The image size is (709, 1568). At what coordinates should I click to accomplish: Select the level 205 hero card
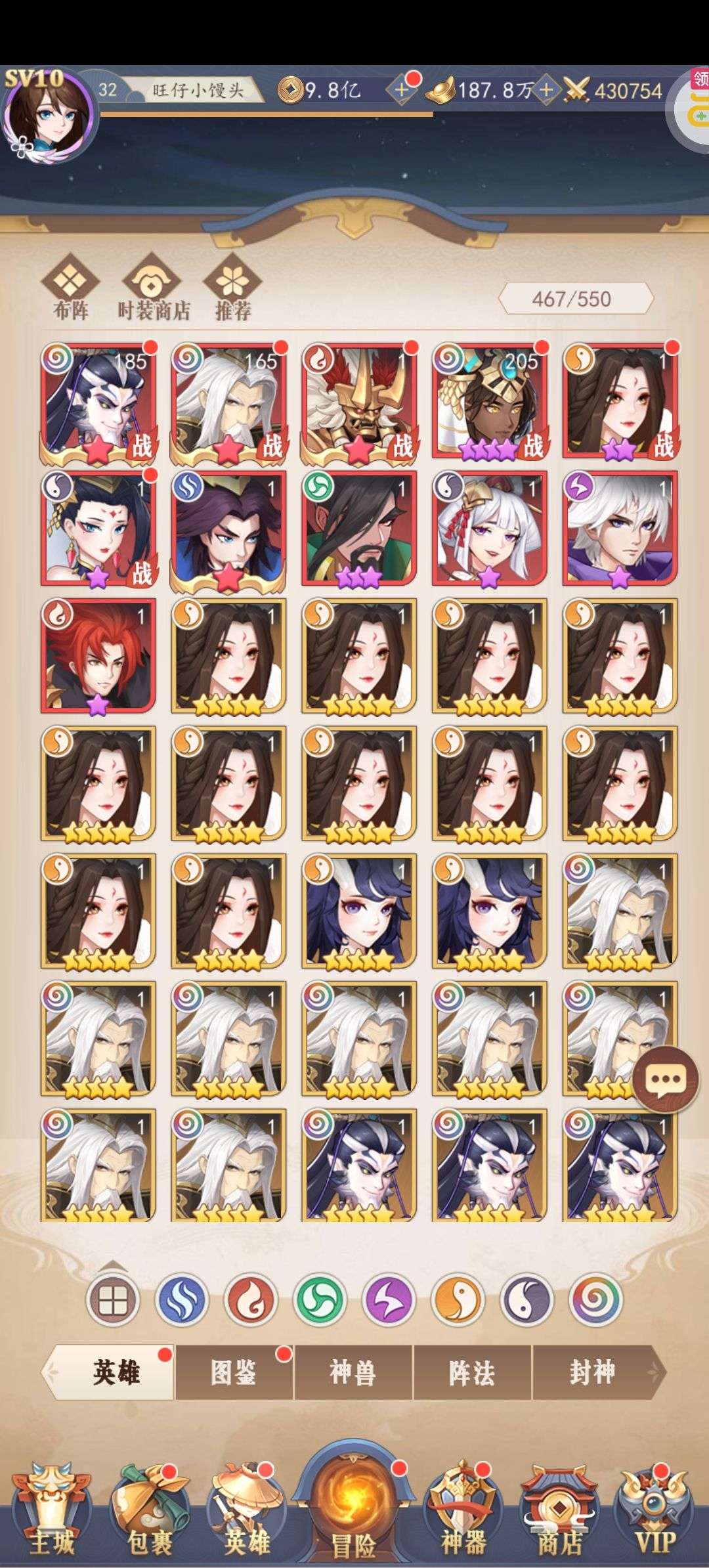490,401
